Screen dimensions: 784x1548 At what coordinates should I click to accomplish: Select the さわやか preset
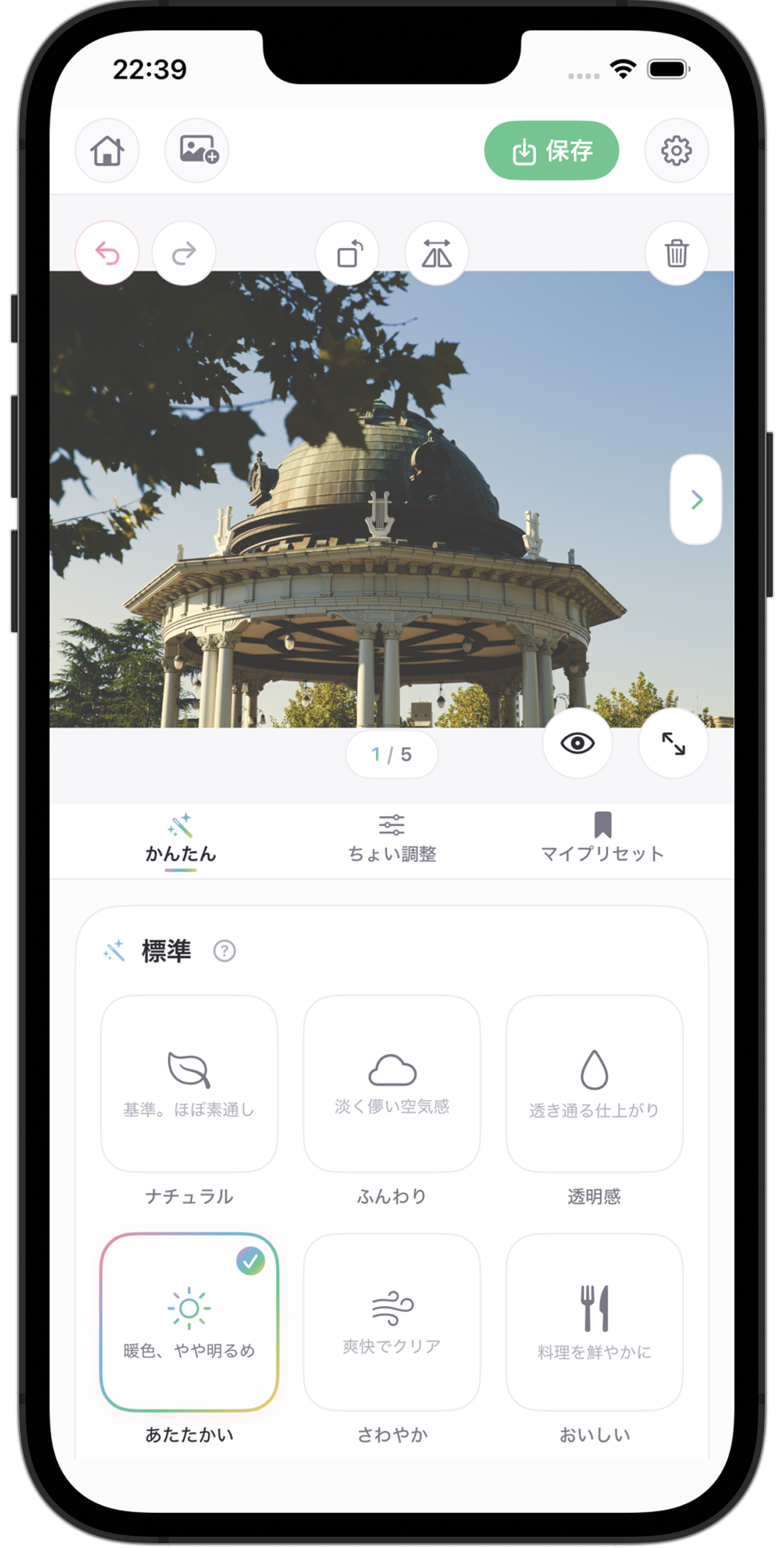(392, 1322)
